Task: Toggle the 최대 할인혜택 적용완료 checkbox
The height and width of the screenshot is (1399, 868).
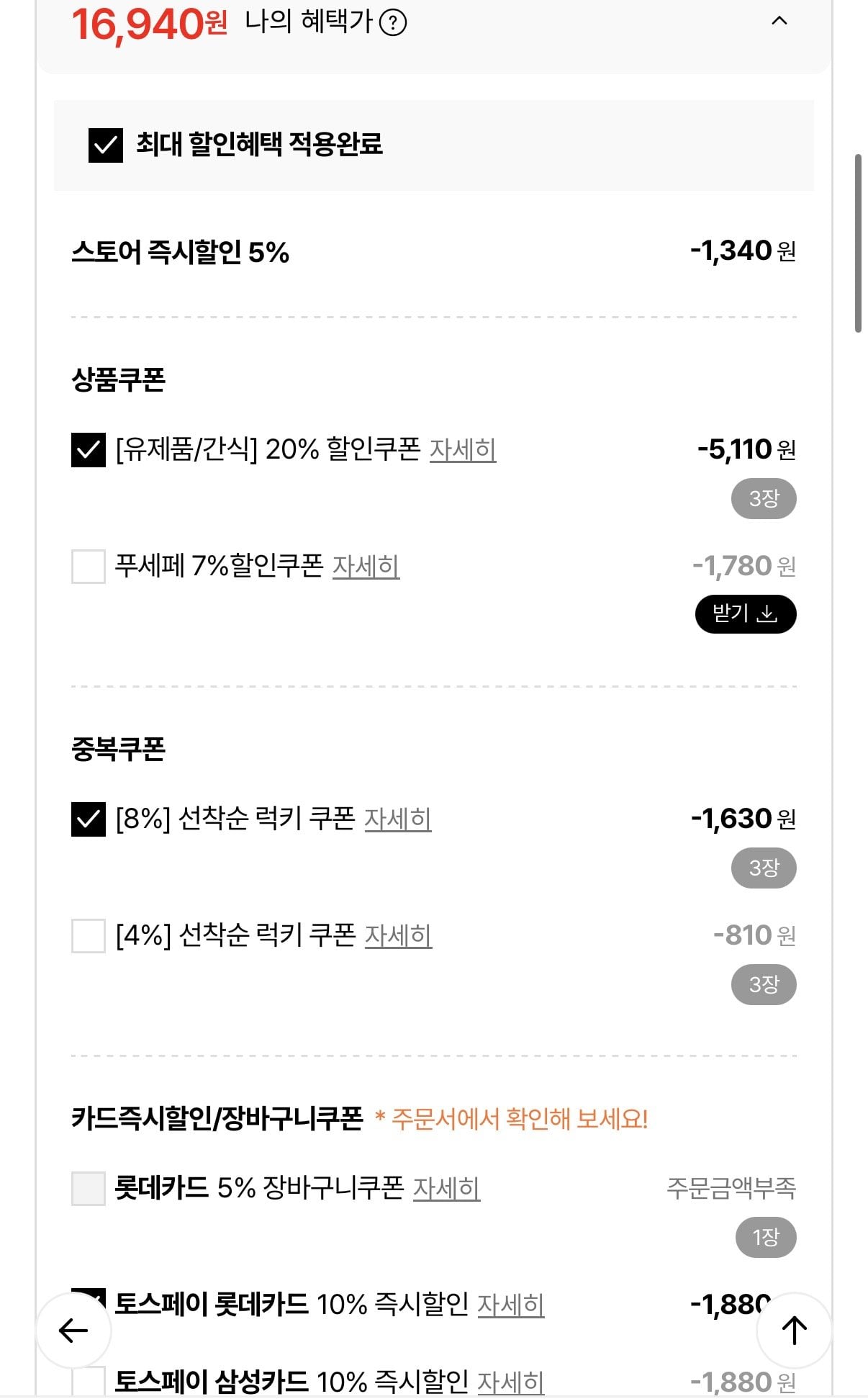Action: pyautogui.click(x=104, y=148)
